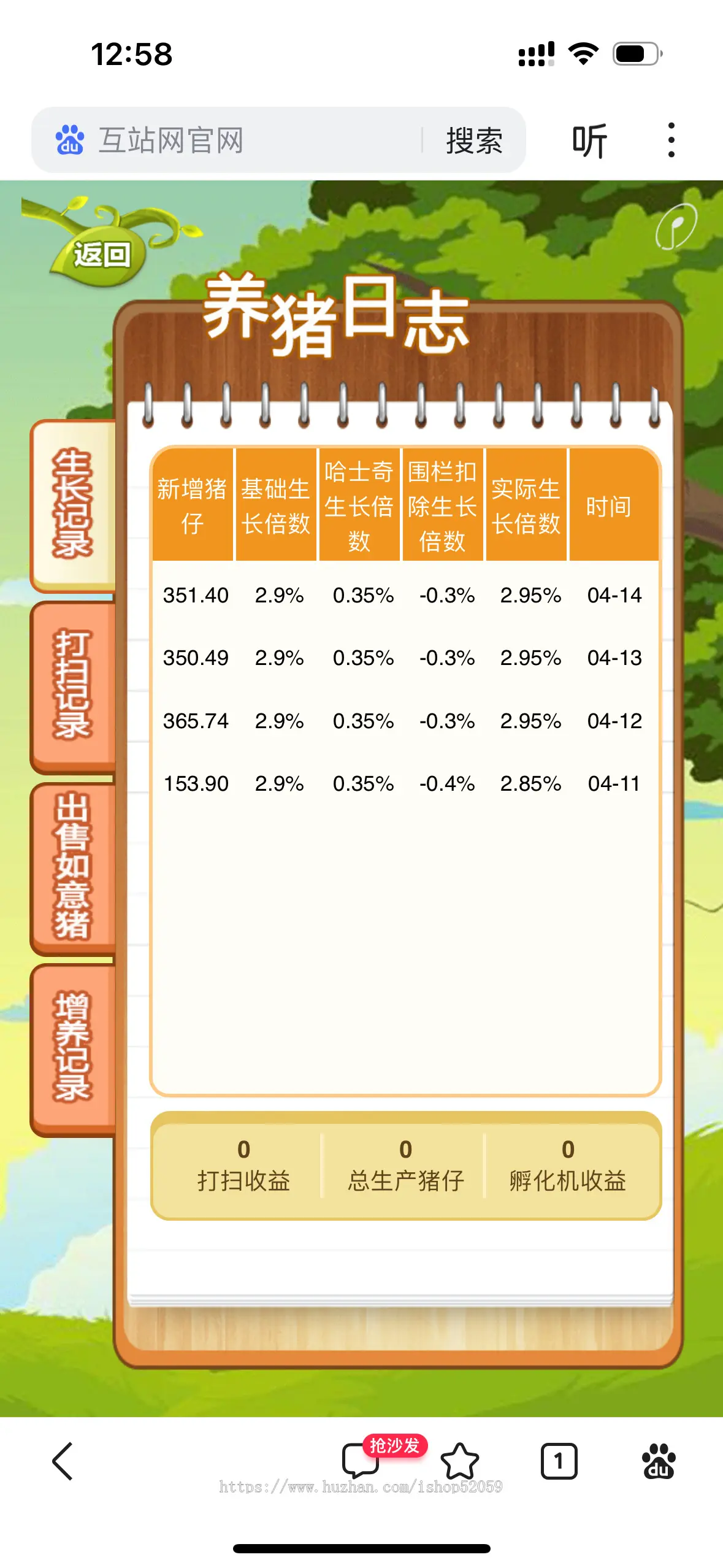Open the browser overflow menu
The width and height of the screenshot is (723, 1568).
coord(671,140)
